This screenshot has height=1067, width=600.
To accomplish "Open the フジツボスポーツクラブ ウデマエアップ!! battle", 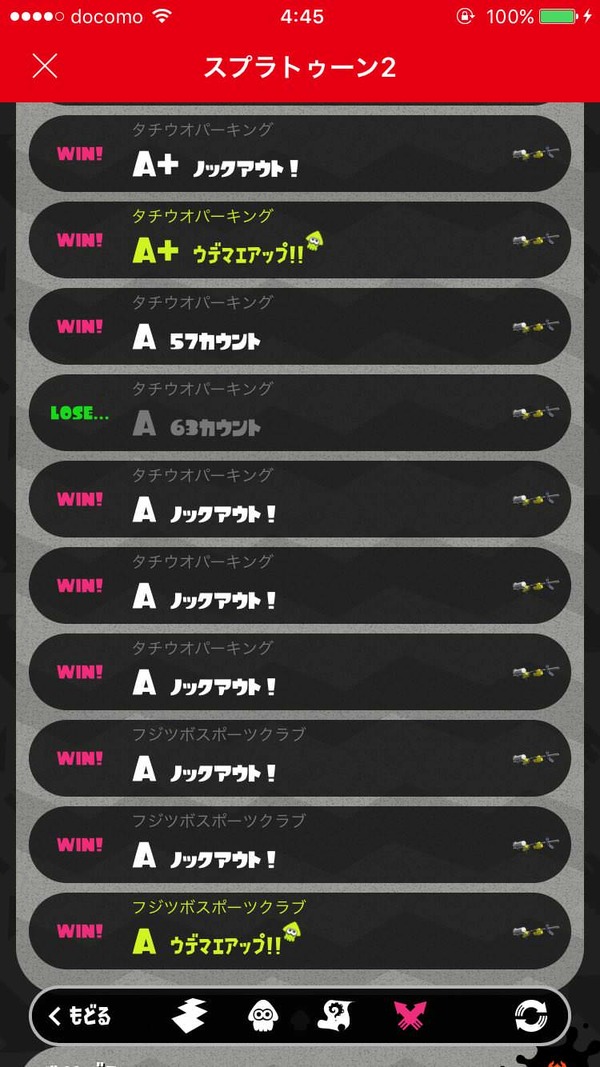I will (300, 931).
